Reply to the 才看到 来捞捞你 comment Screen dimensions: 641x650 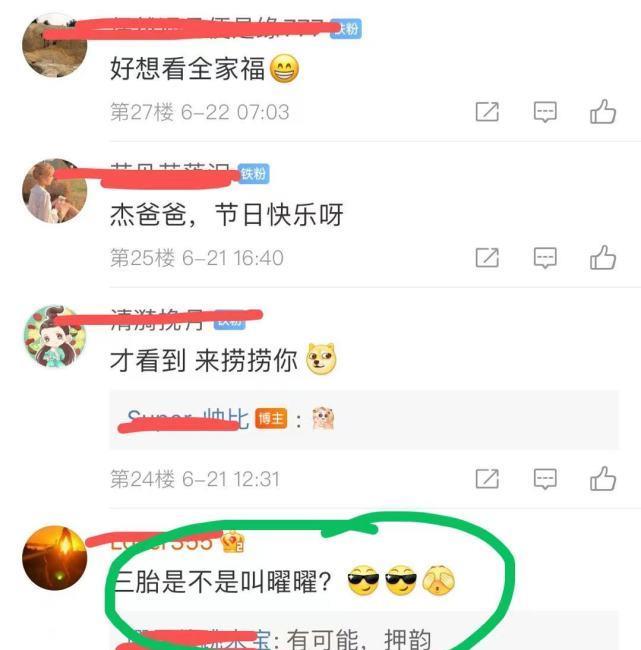[x=545, y=478]
